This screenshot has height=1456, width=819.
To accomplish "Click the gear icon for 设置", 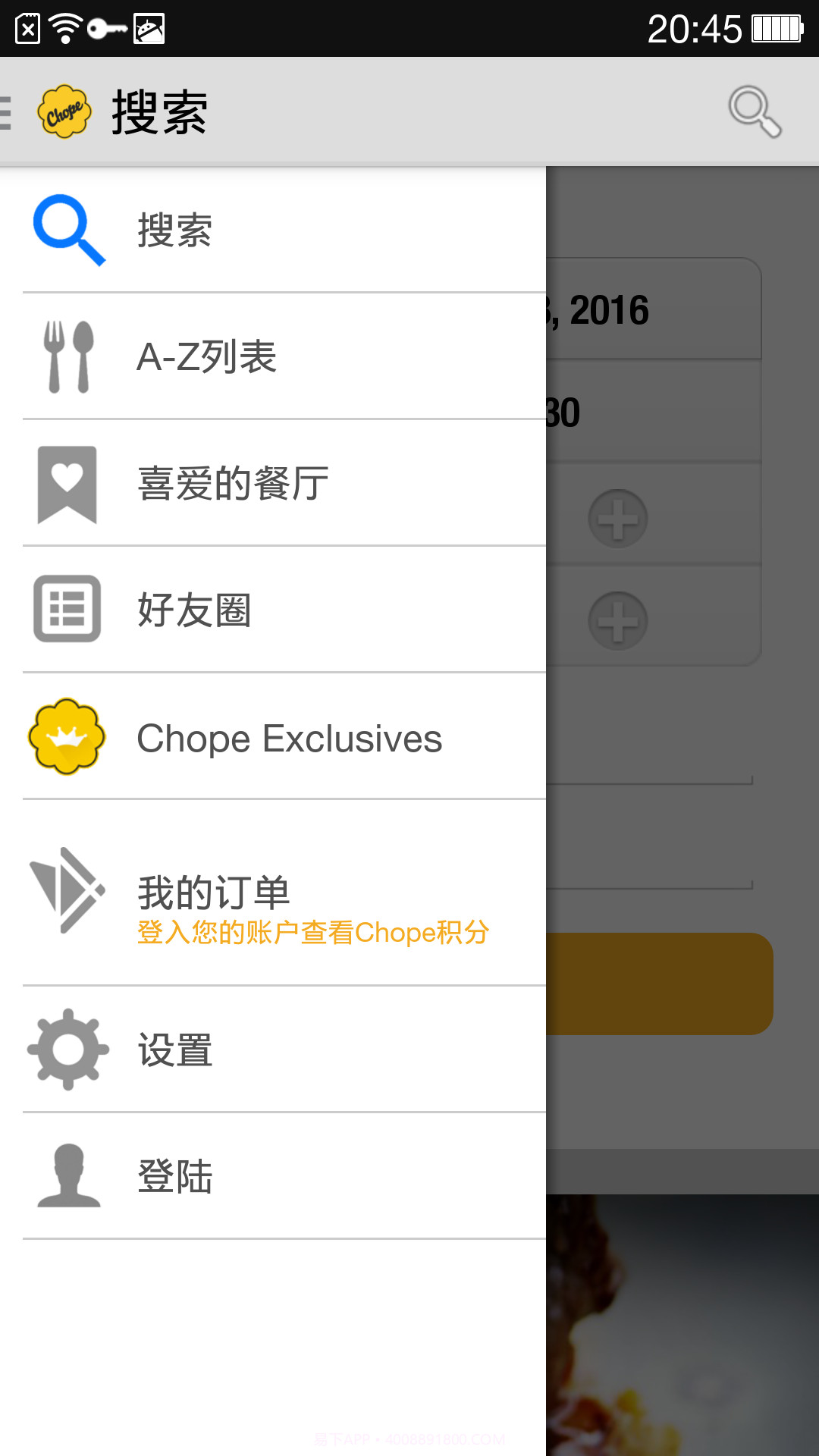I will point(67,1050).
